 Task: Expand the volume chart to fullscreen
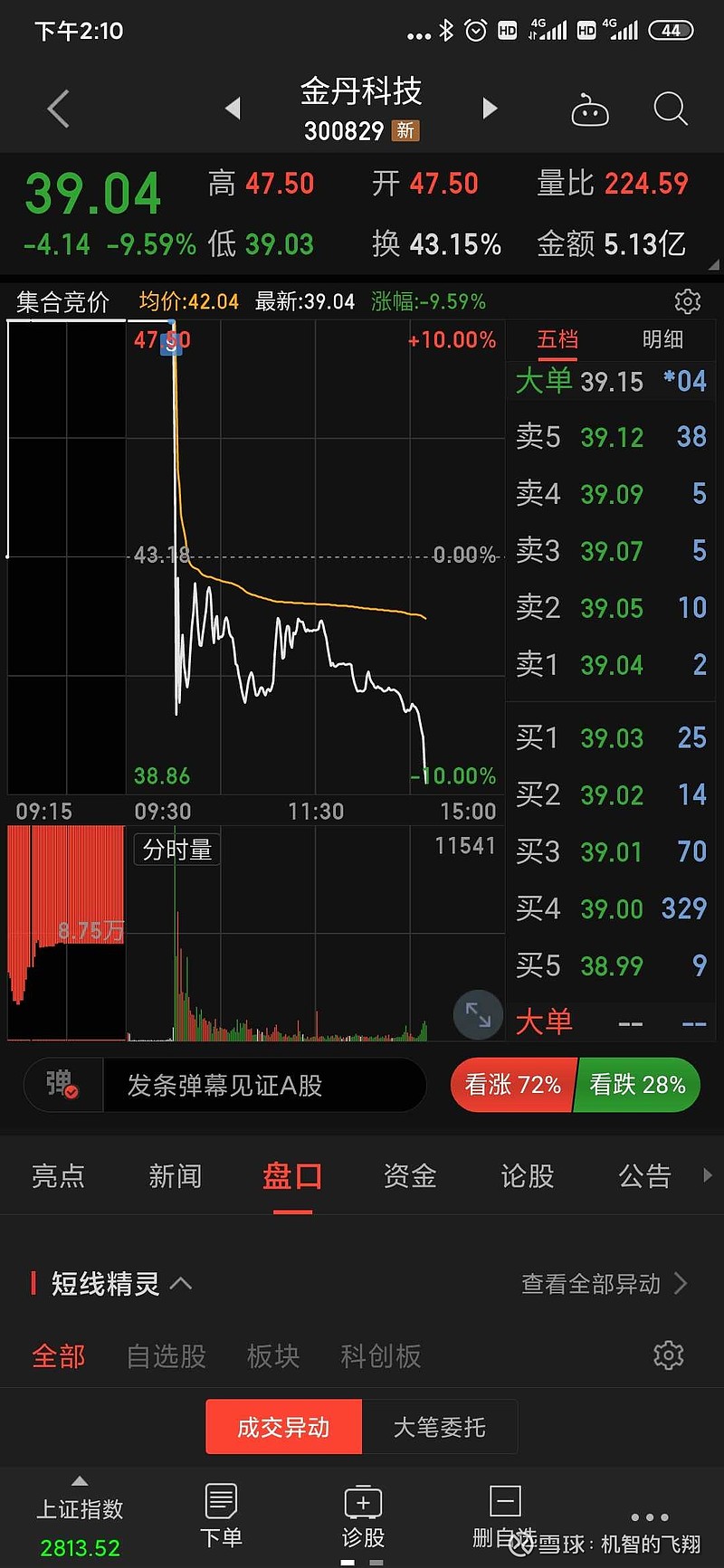pyautogui.click(x=477, y=1014)
